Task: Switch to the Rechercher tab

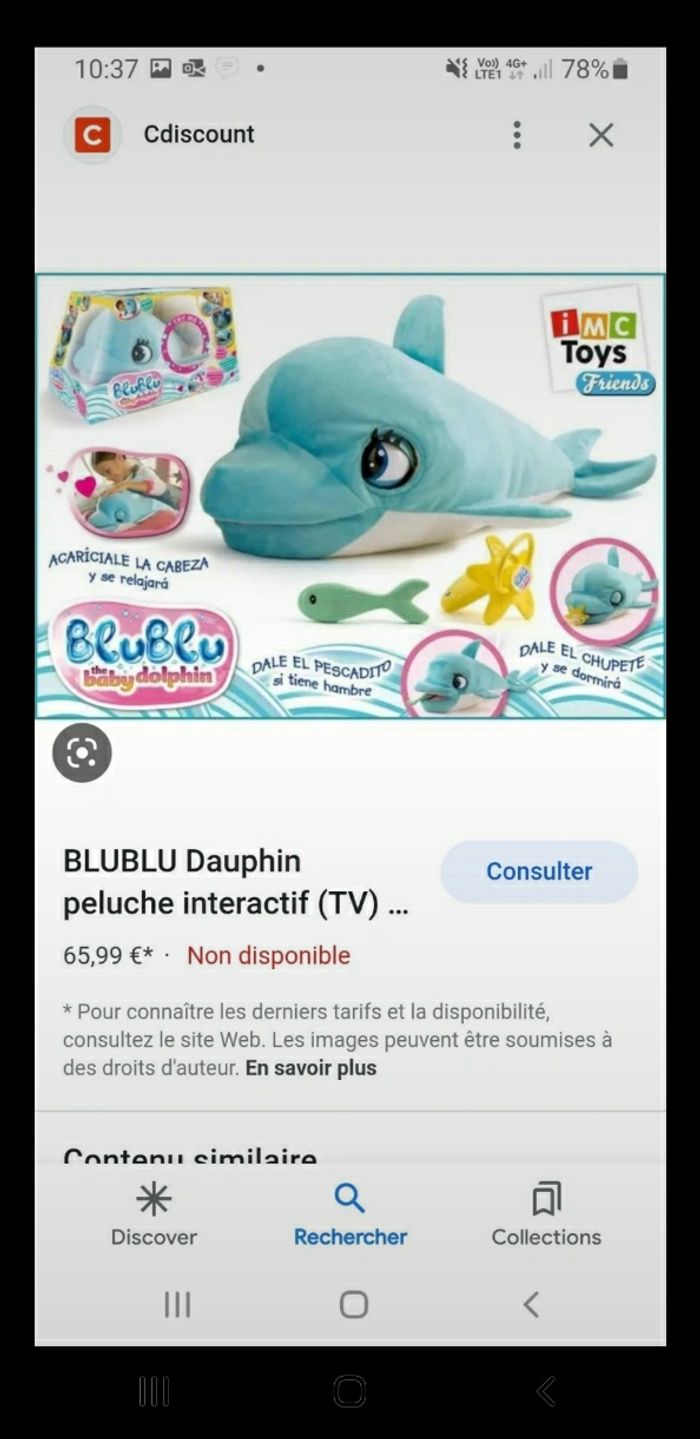Action: click(350, 1214)
